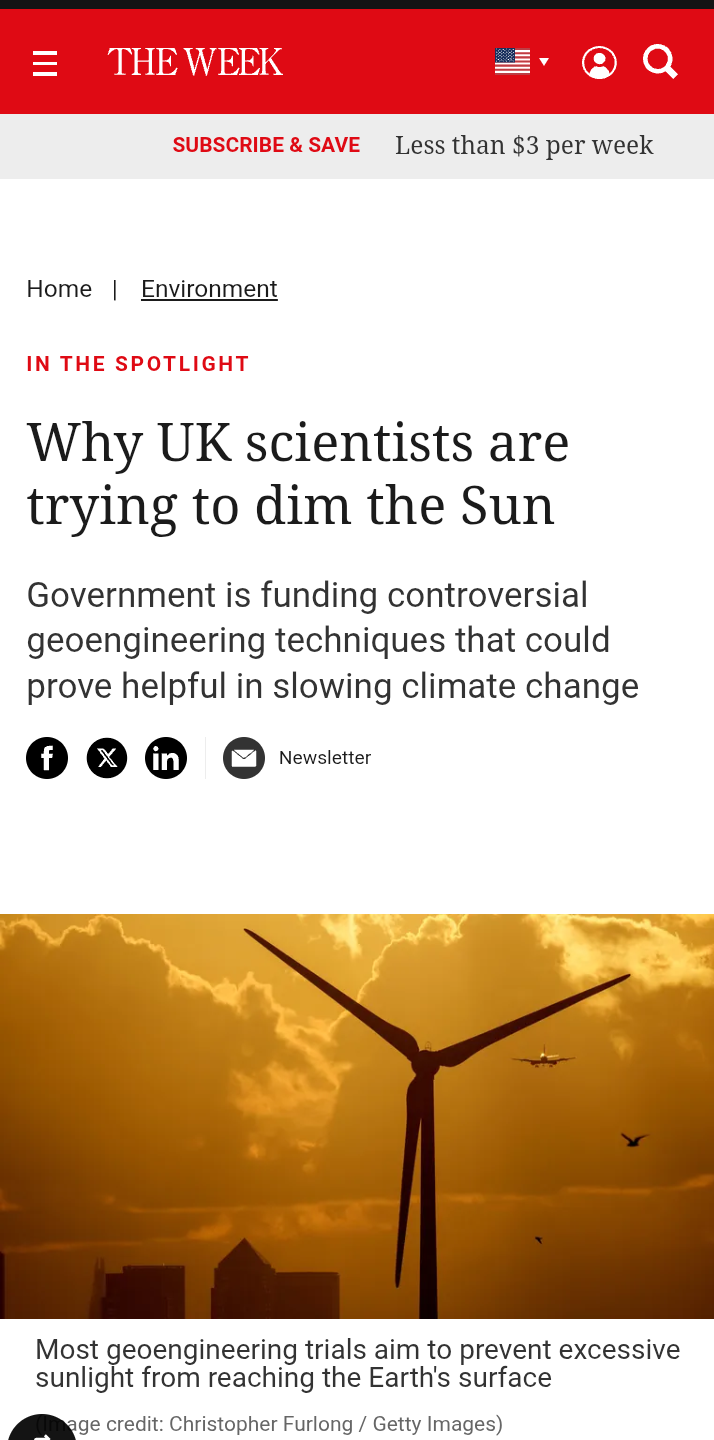Tap The Week logo to go home
The image size is (714, 1440).
[195, 62]
